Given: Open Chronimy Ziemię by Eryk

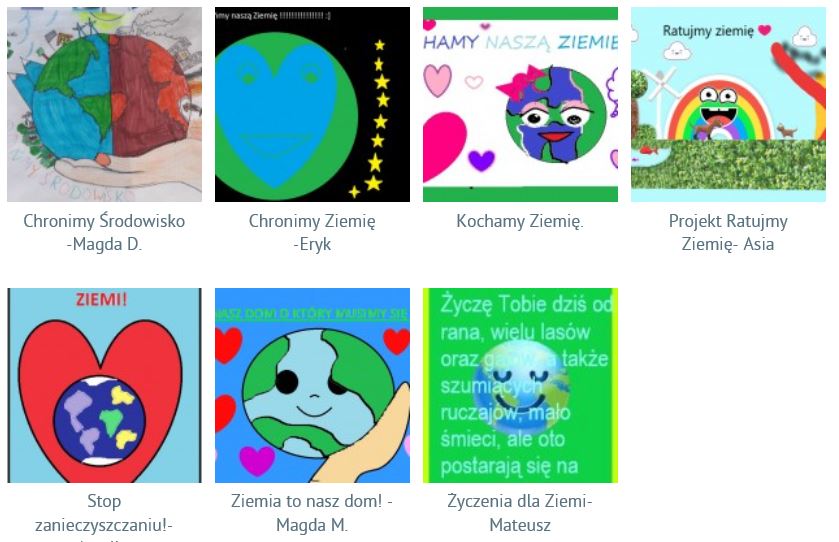Looking at the screenshot, I should pyautogui.click(x=312, y=105).
